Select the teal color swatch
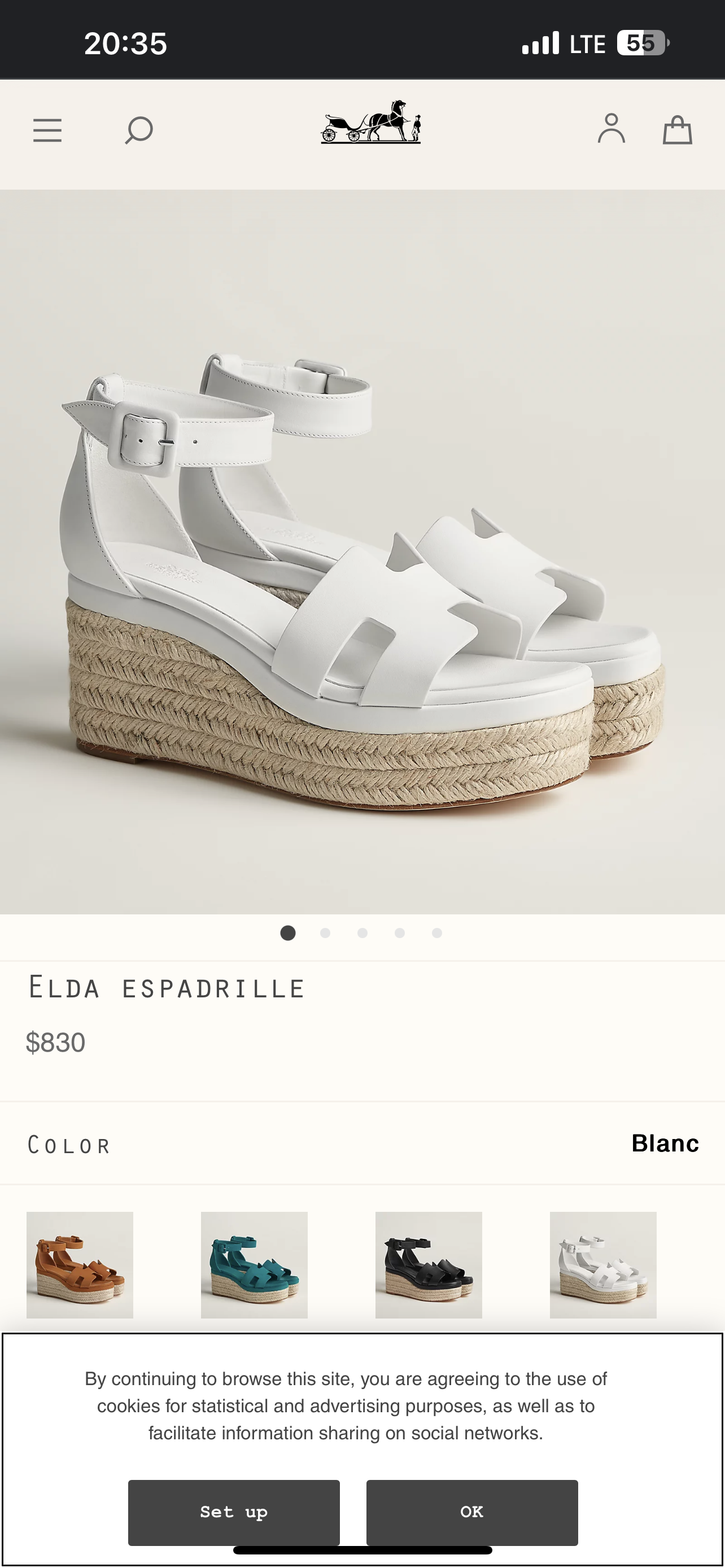The width and height of the screenshot is (725, 1568). pyautogui.click(x=255, y=1265)
